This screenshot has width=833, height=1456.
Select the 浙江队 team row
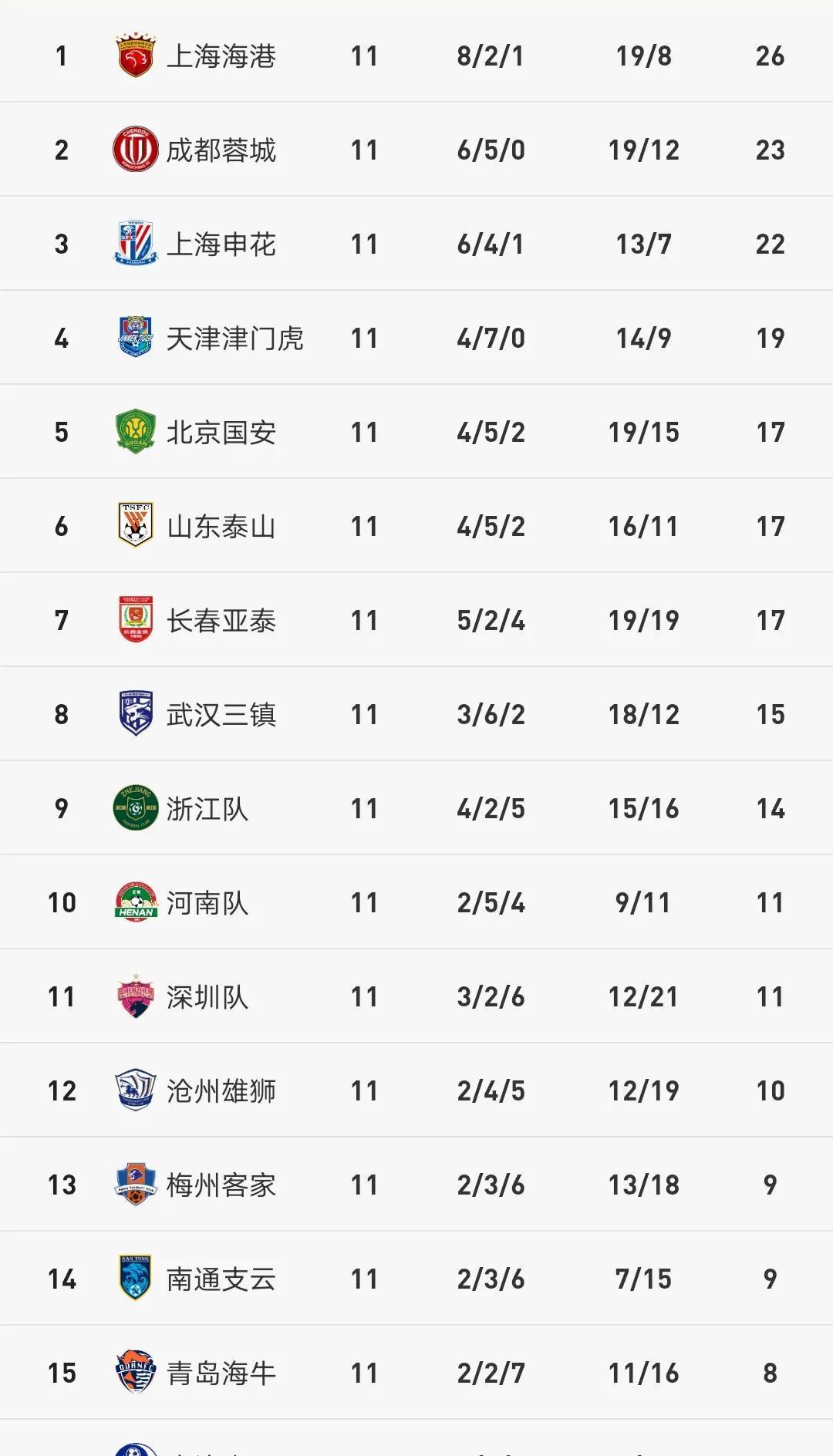pyautogui.click(x=416, y=808)
